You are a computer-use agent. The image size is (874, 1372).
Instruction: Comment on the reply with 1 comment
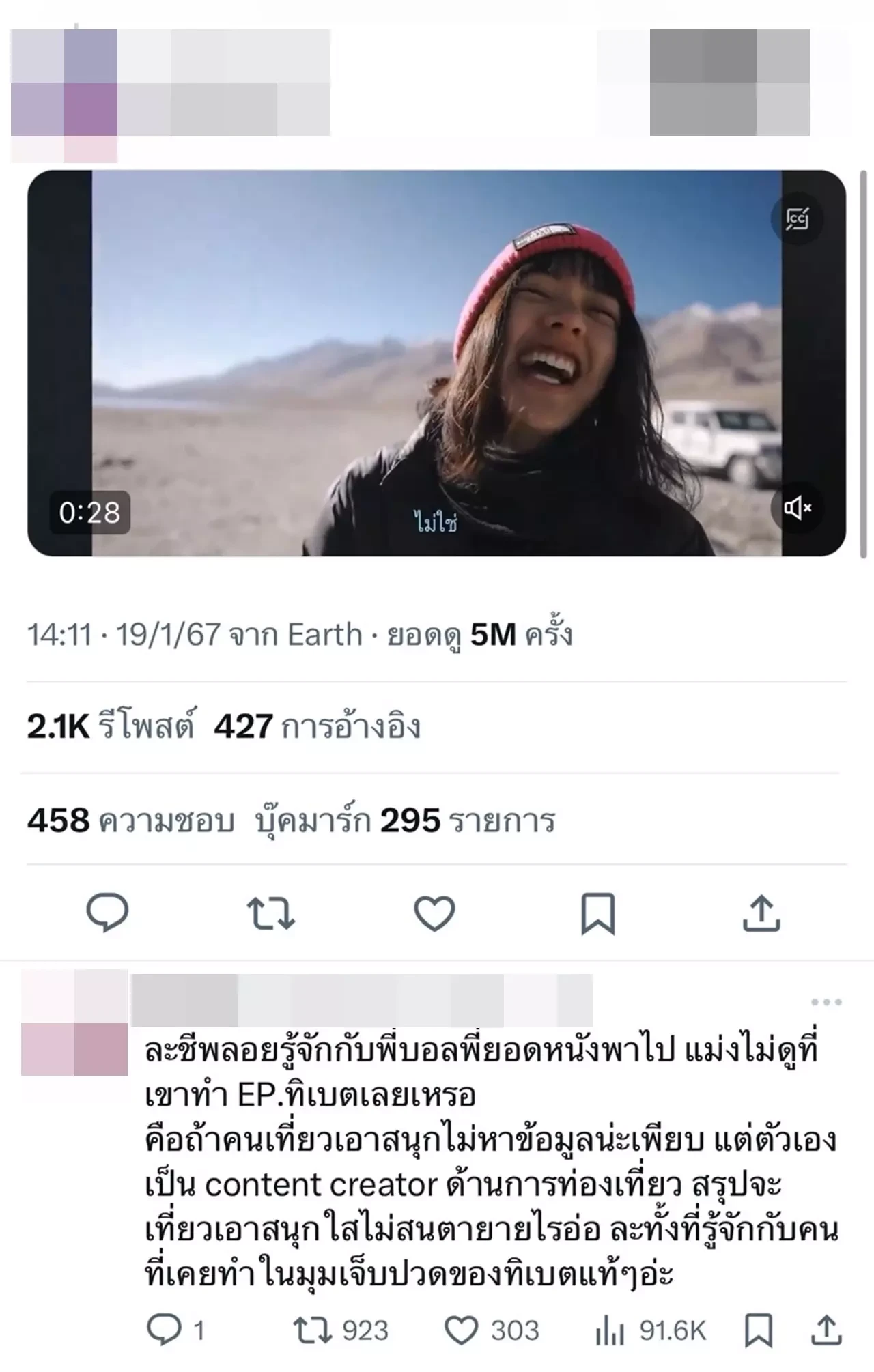(164, 1330)
